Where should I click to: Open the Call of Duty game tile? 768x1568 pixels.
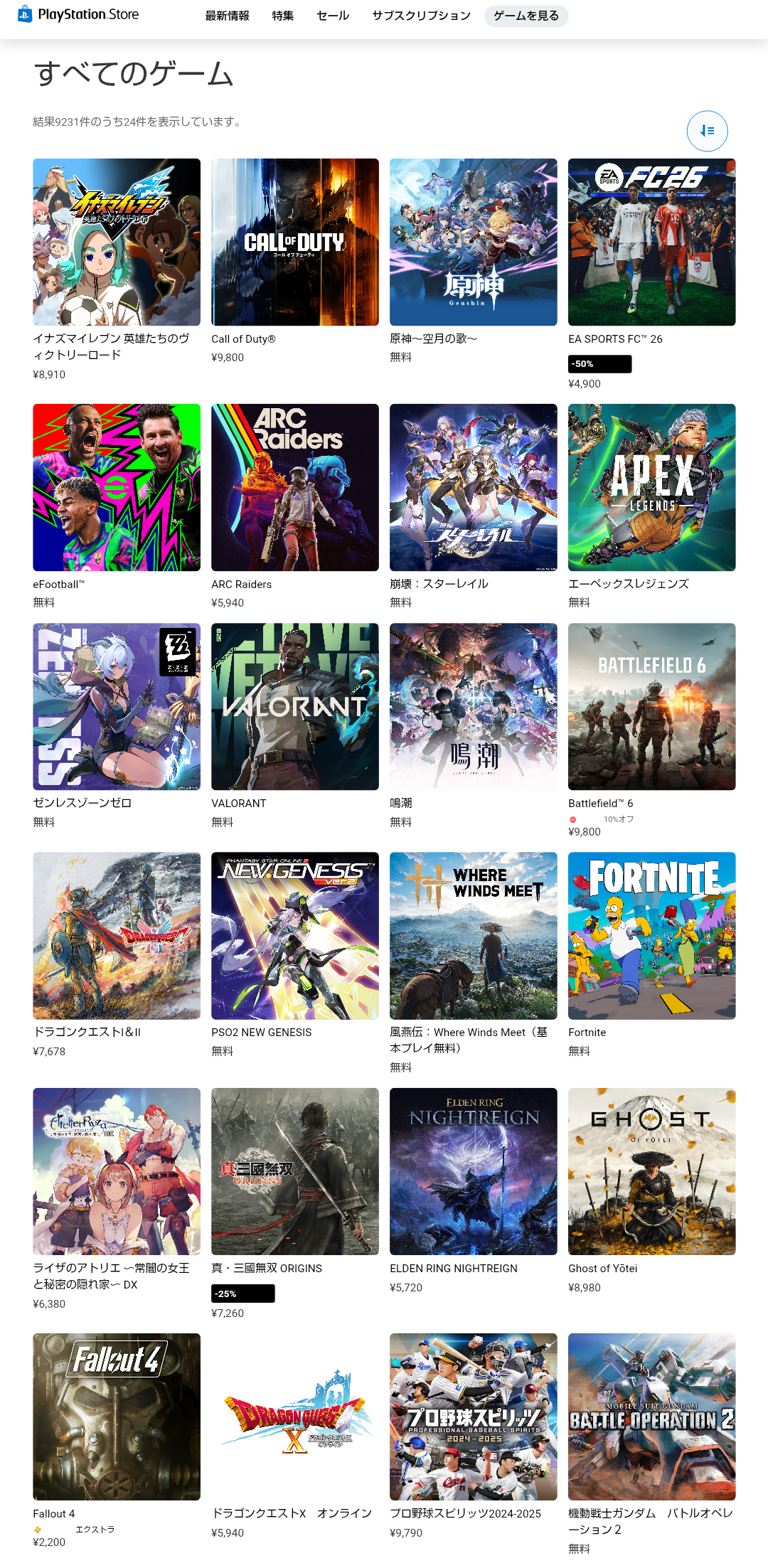tap(294, 242)
